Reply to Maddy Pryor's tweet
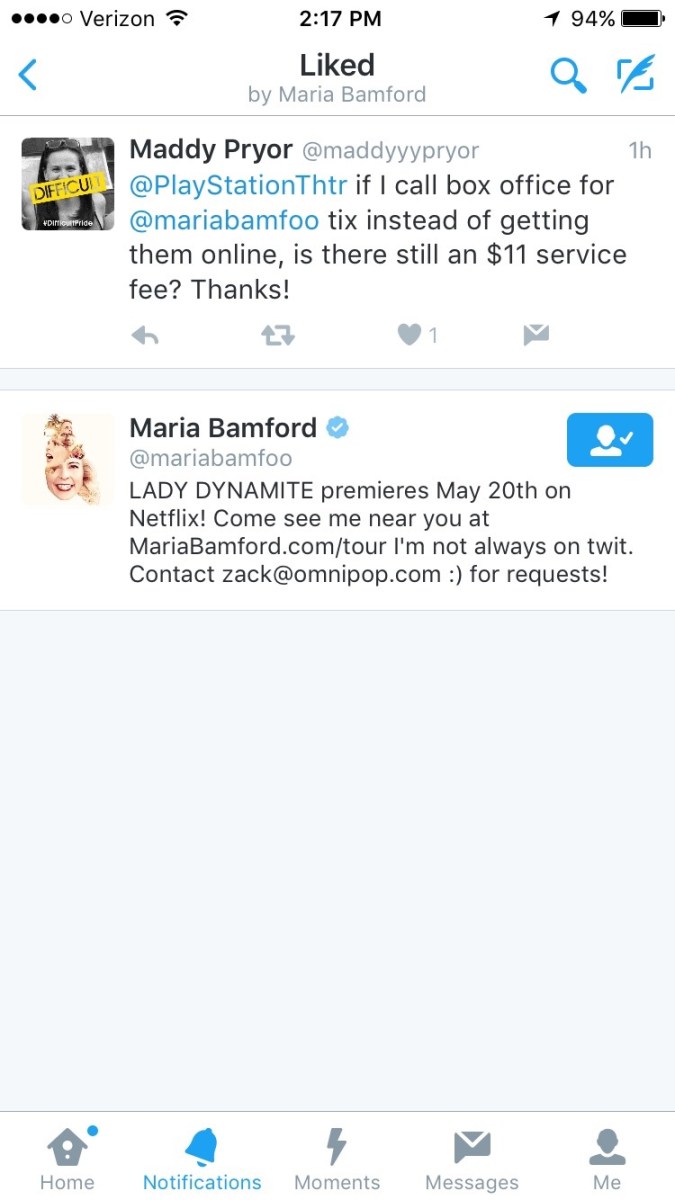 145,336
